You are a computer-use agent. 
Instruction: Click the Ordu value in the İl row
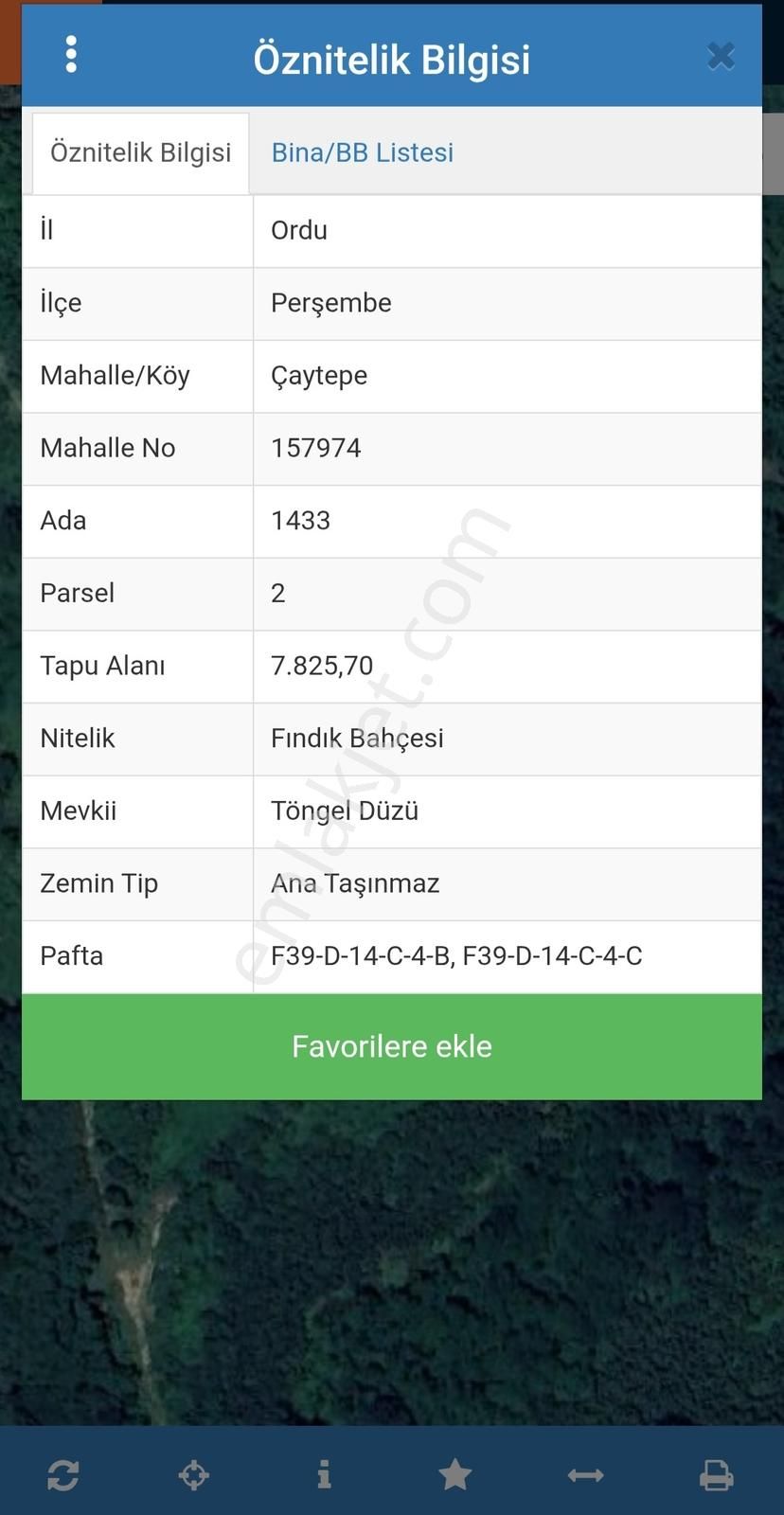(299, 230)
